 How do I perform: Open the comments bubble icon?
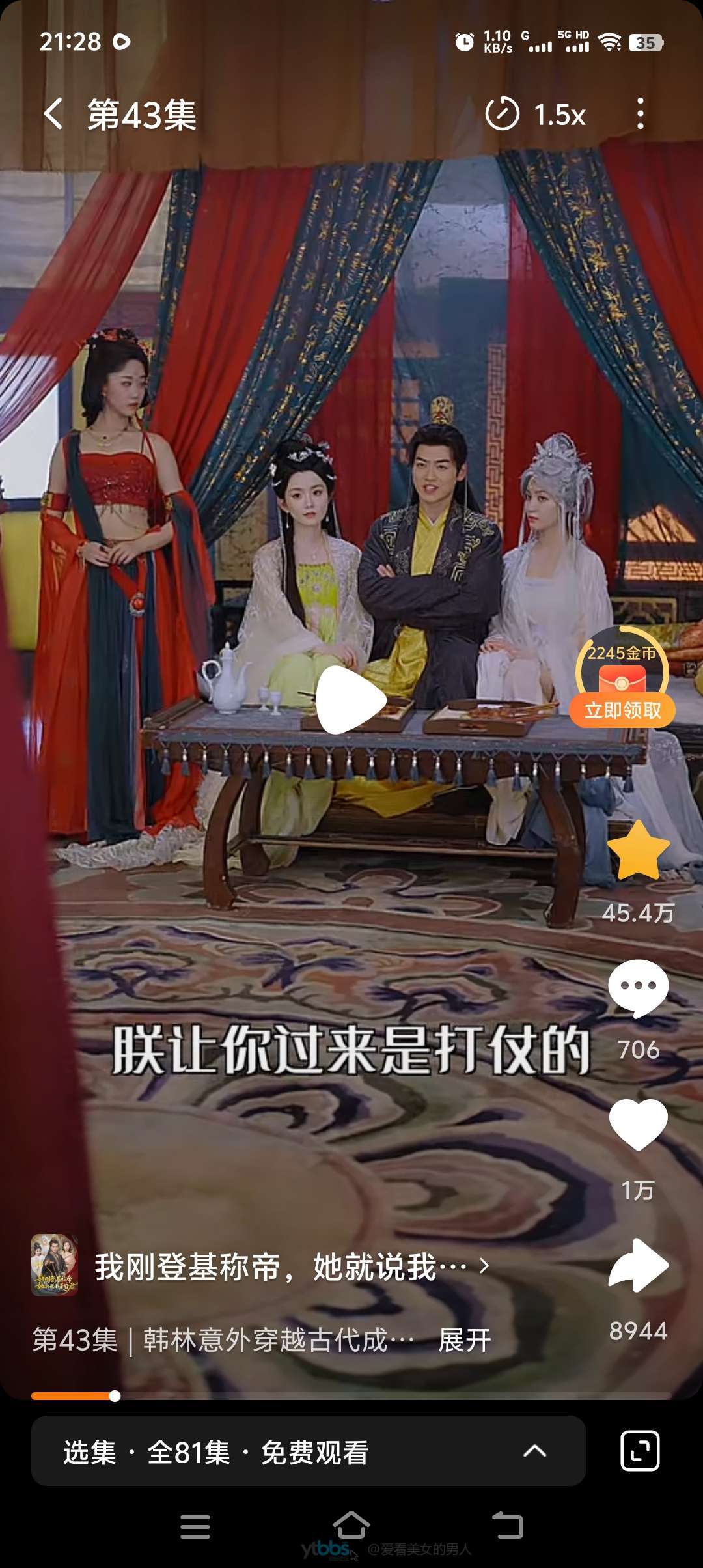638,987
